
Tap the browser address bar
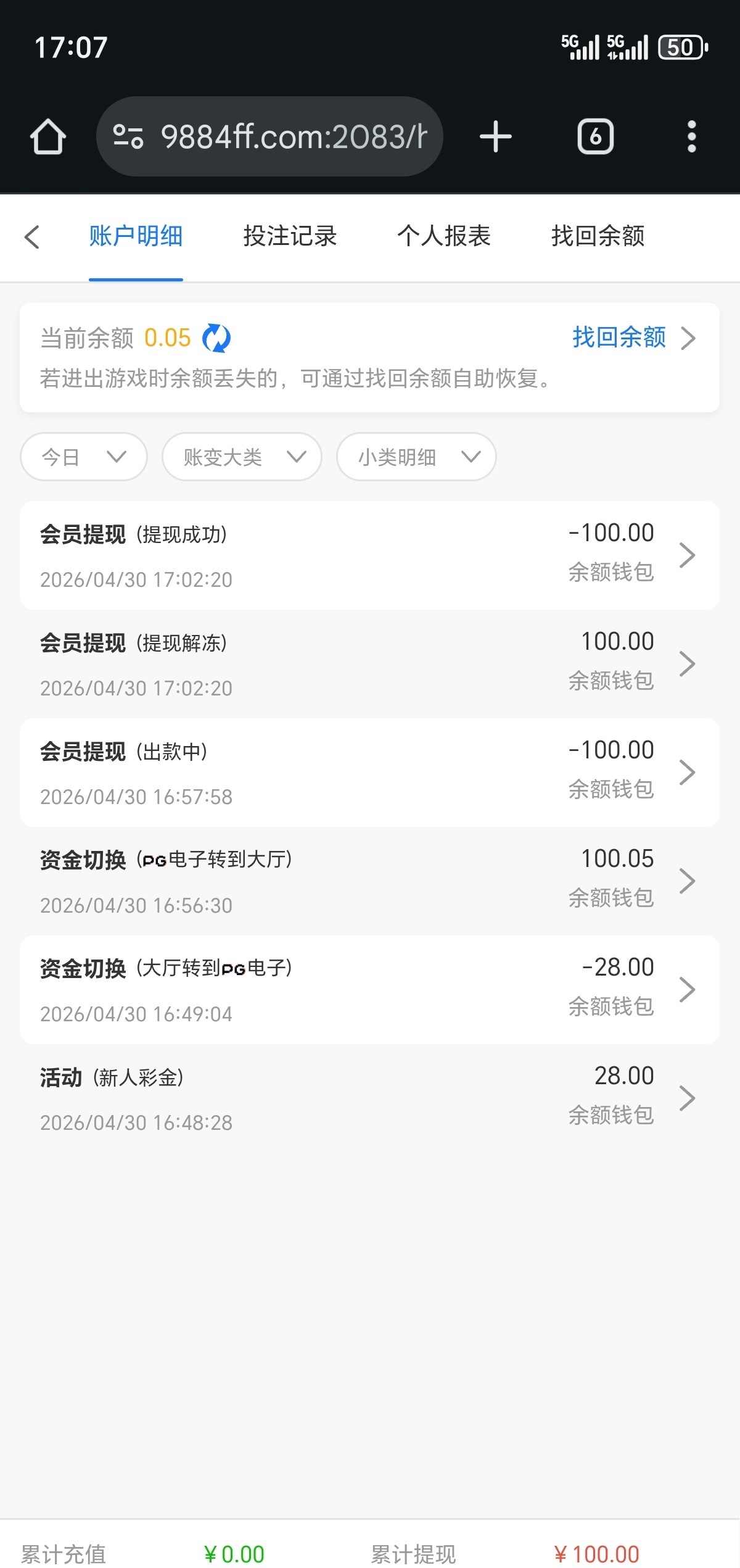[x=269, y=136]
